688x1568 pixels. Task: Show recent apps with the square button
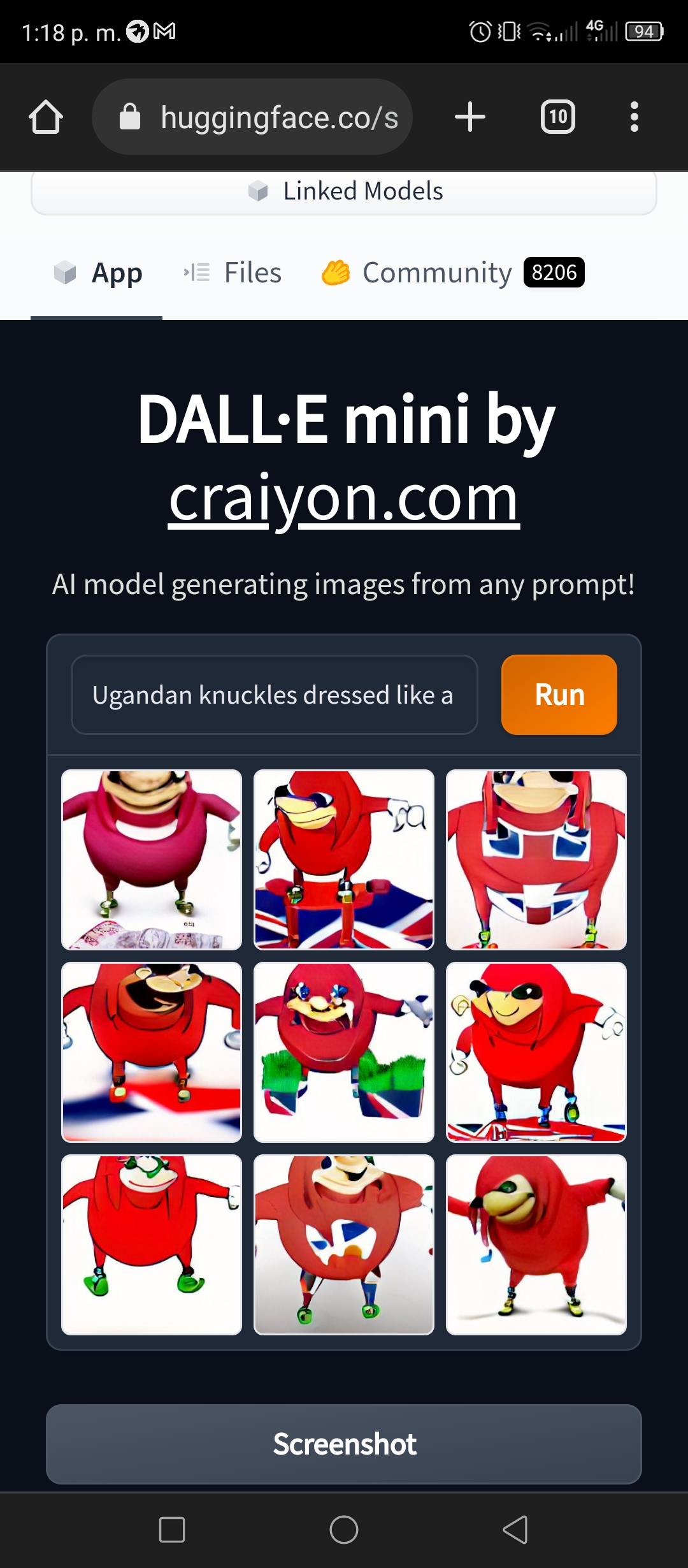click(172, 1530)
